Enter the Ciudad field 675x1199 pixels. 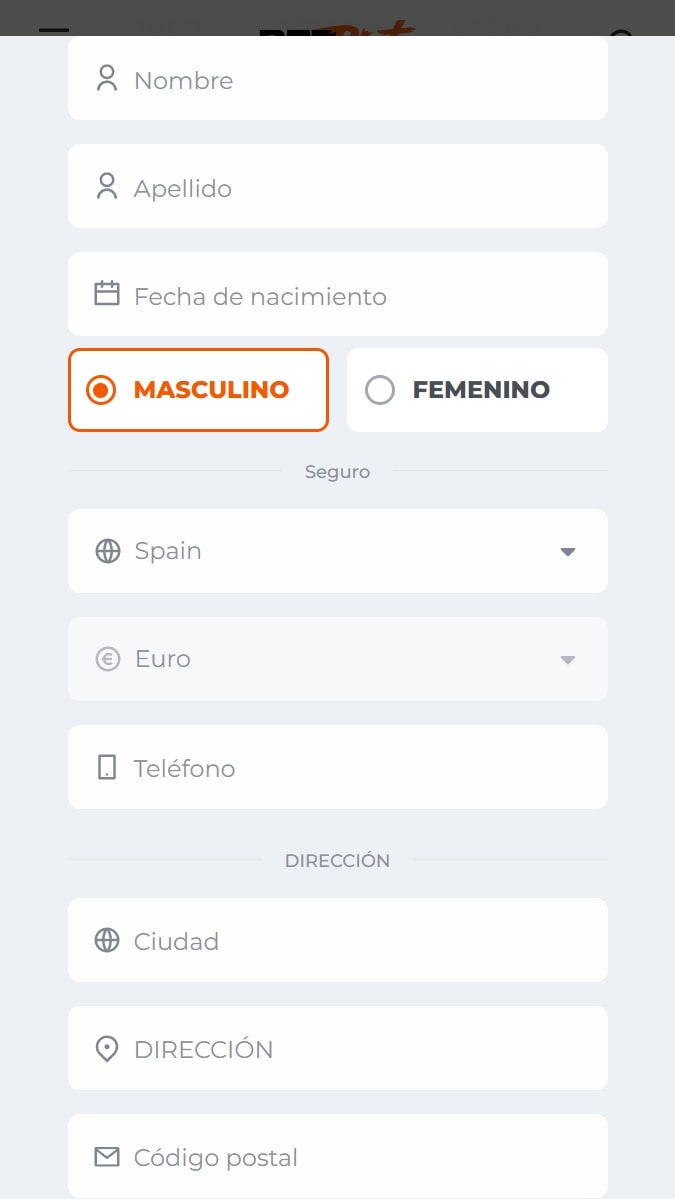coord(337,940)
